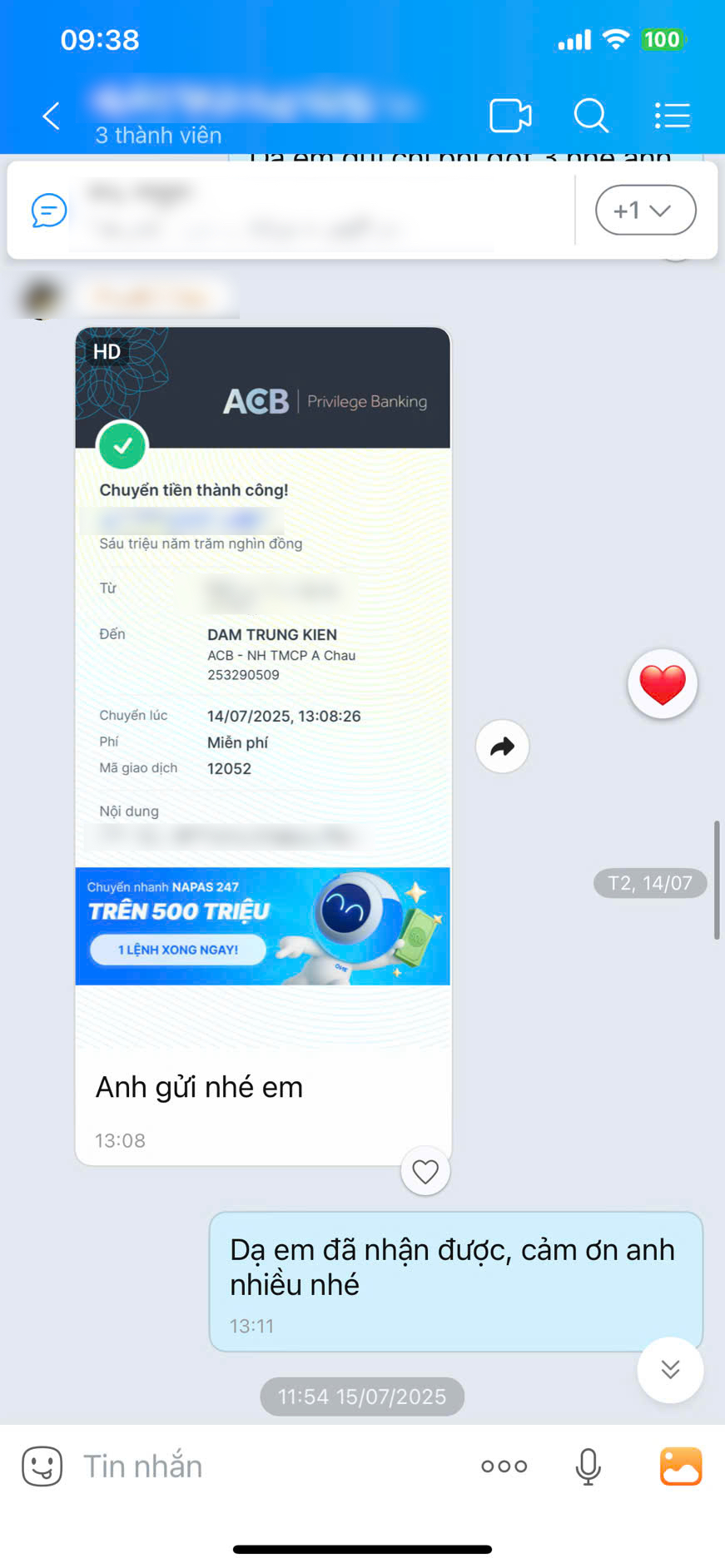Start a group video call
The height and width of the screenshot is (1568, 725).
[x=510, y=116]
